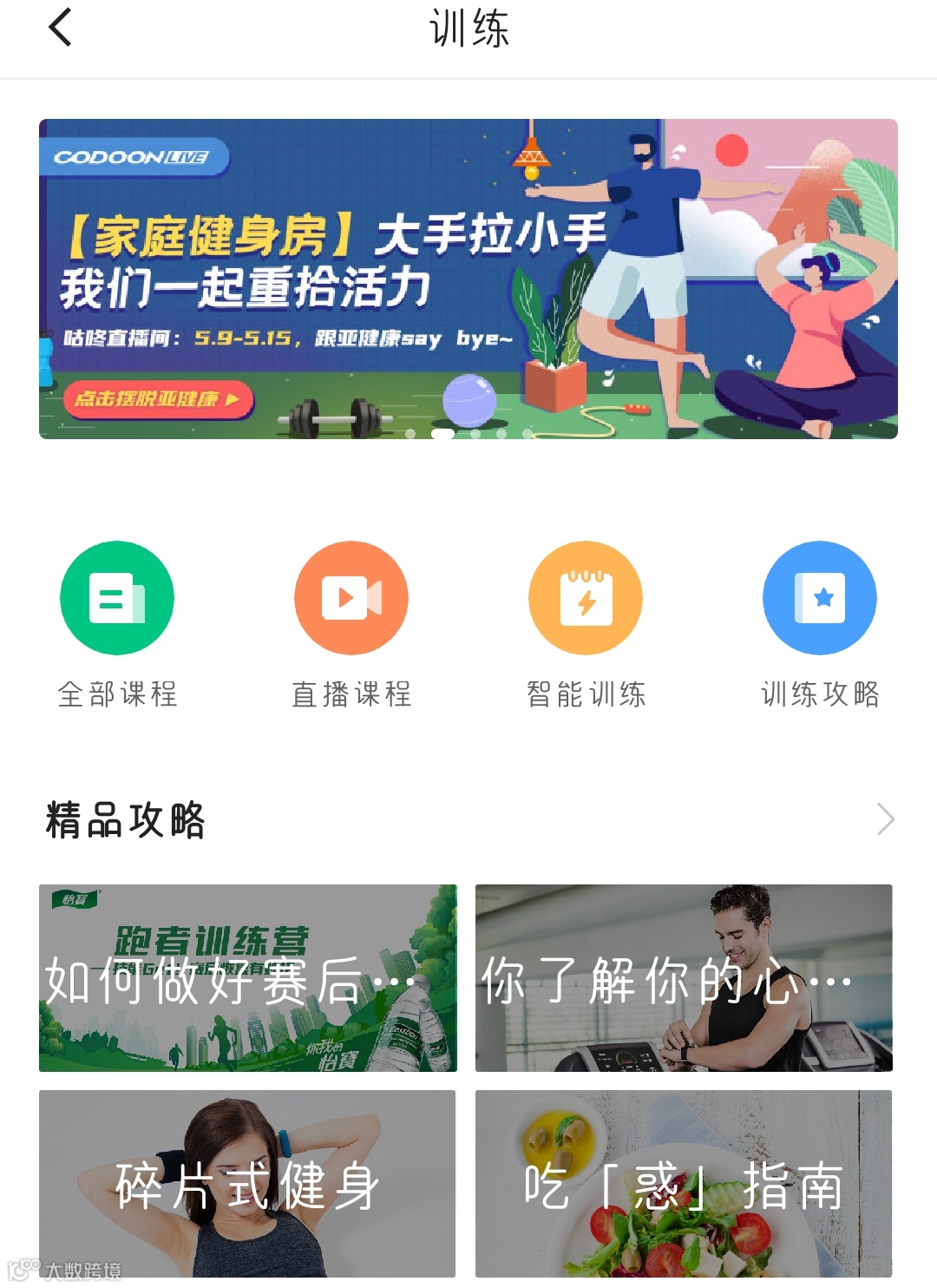Open the 碎片式健身 guide card
This screenshot has width=937, height=1288.
(247, 1184)
